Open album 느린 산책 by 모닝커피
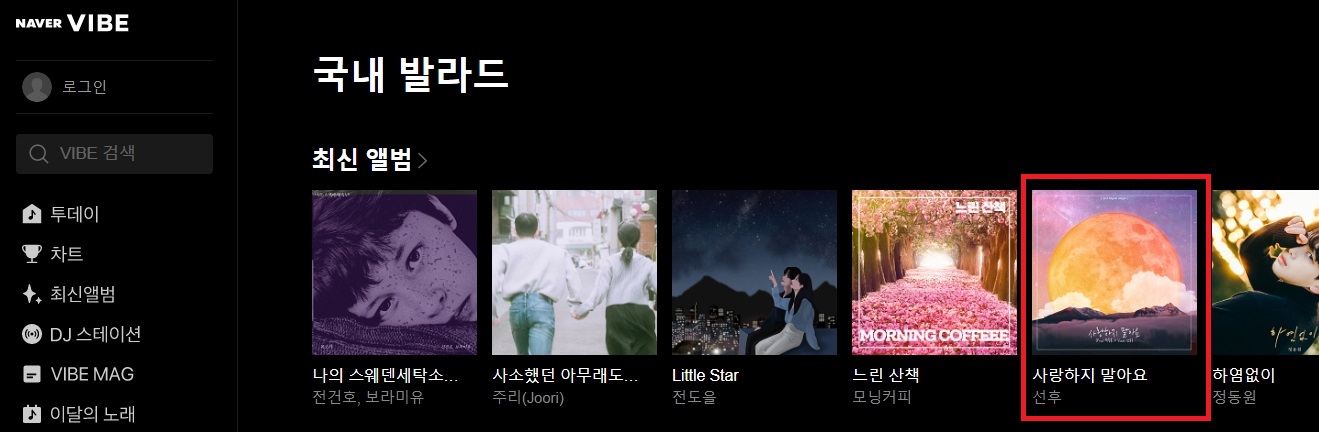The width and height of the screenshot is (1319, 432). [934, 272]
